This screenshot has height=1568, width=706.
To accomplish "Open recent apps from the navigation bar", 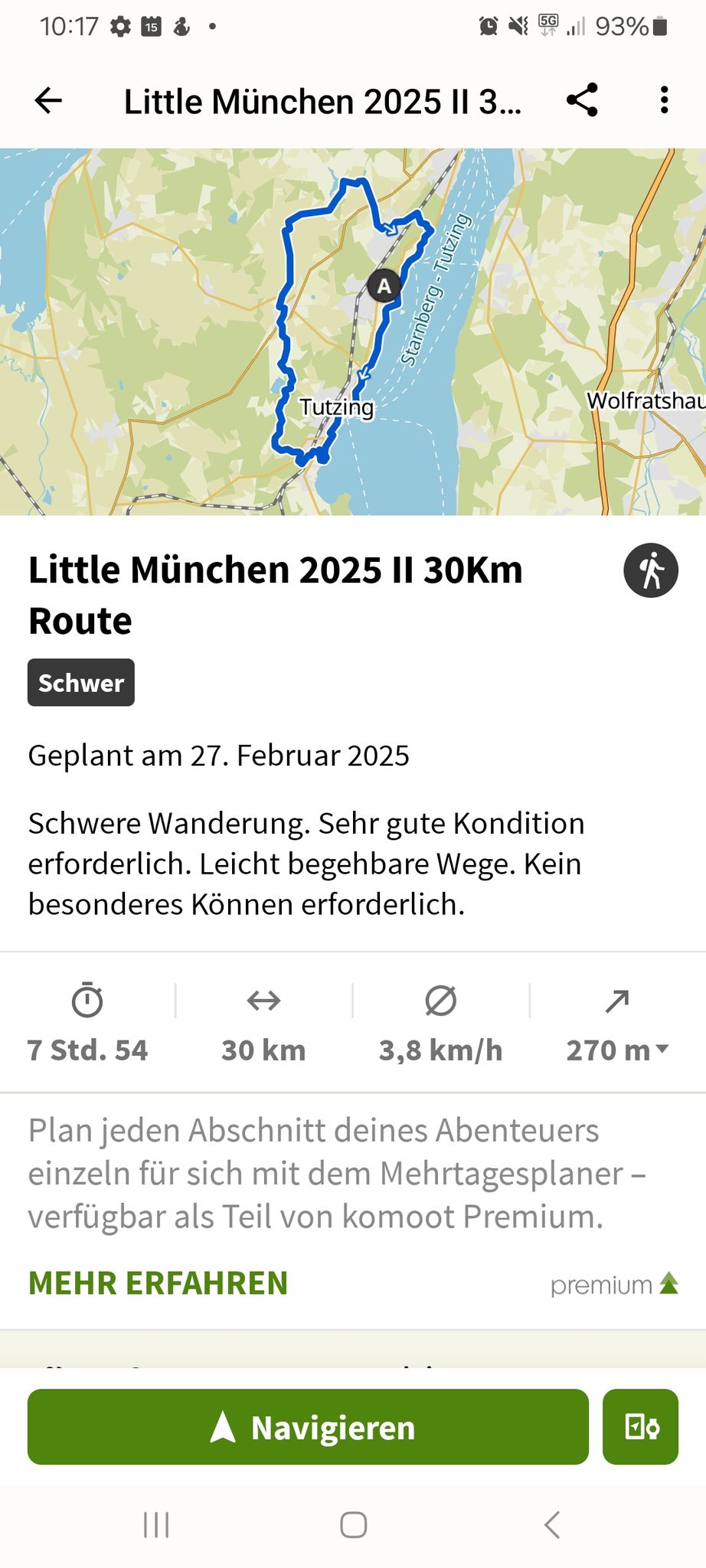I will pyautogui.click(x=156, y=1525).
